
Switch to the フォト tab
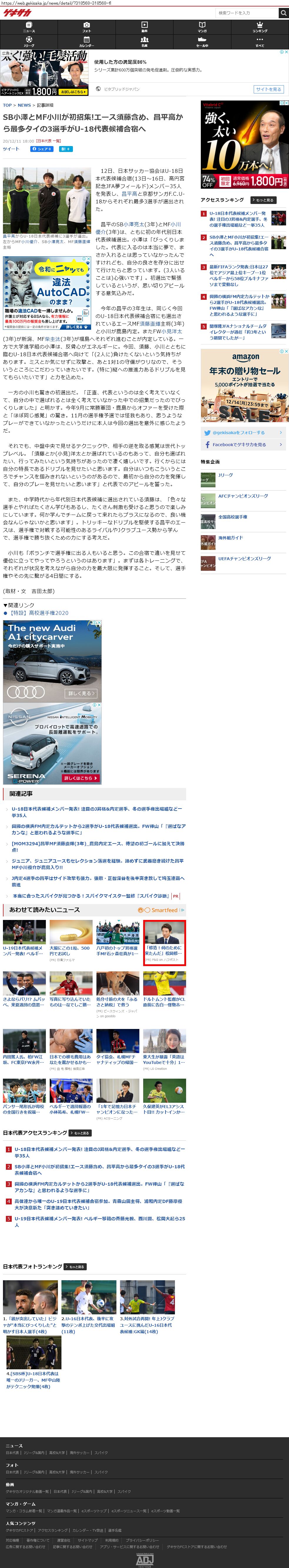tap(86, 27)
